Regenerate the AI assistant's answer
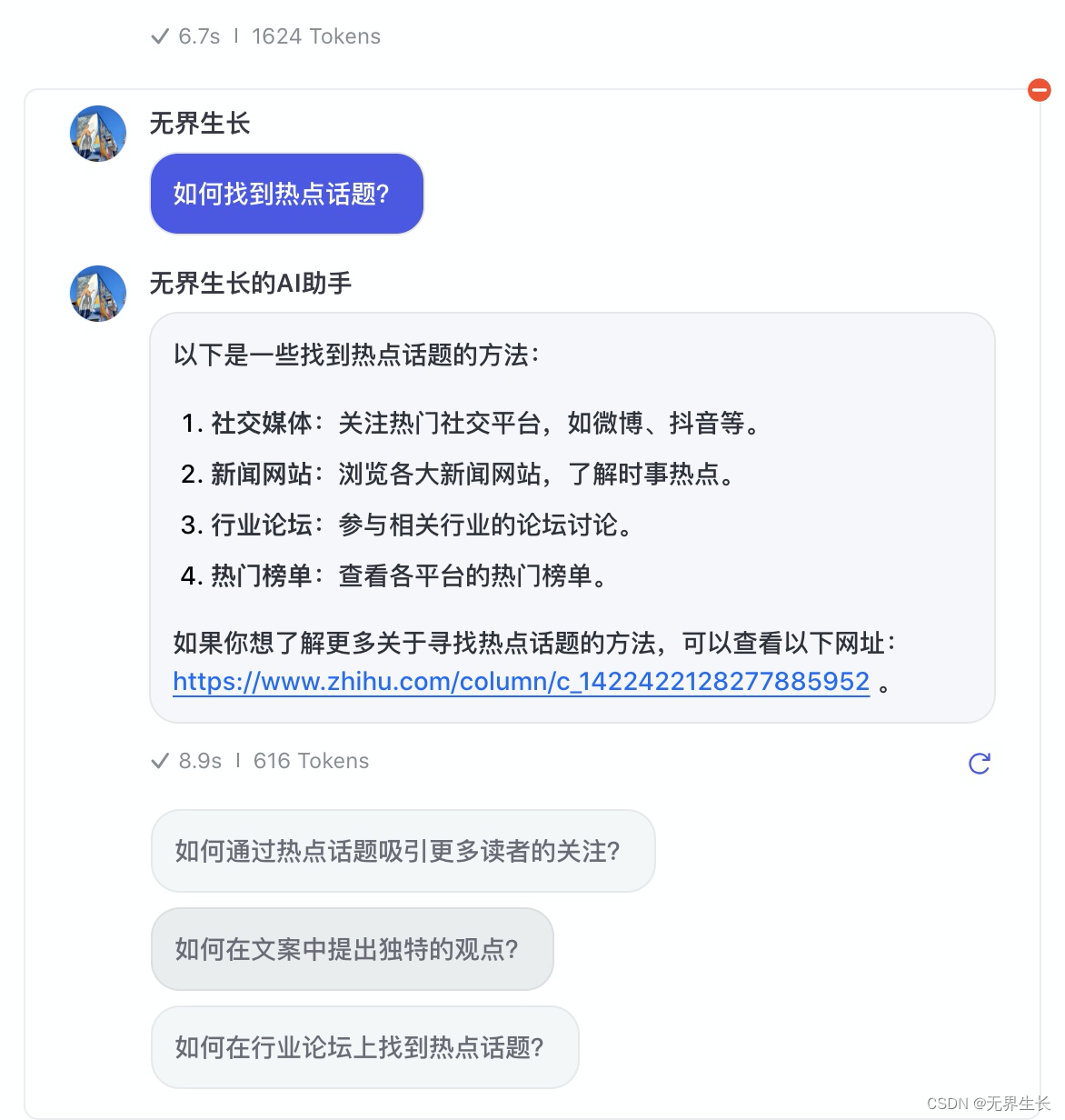Screen dimensions: 1065x1120 (x=979, y=763)
